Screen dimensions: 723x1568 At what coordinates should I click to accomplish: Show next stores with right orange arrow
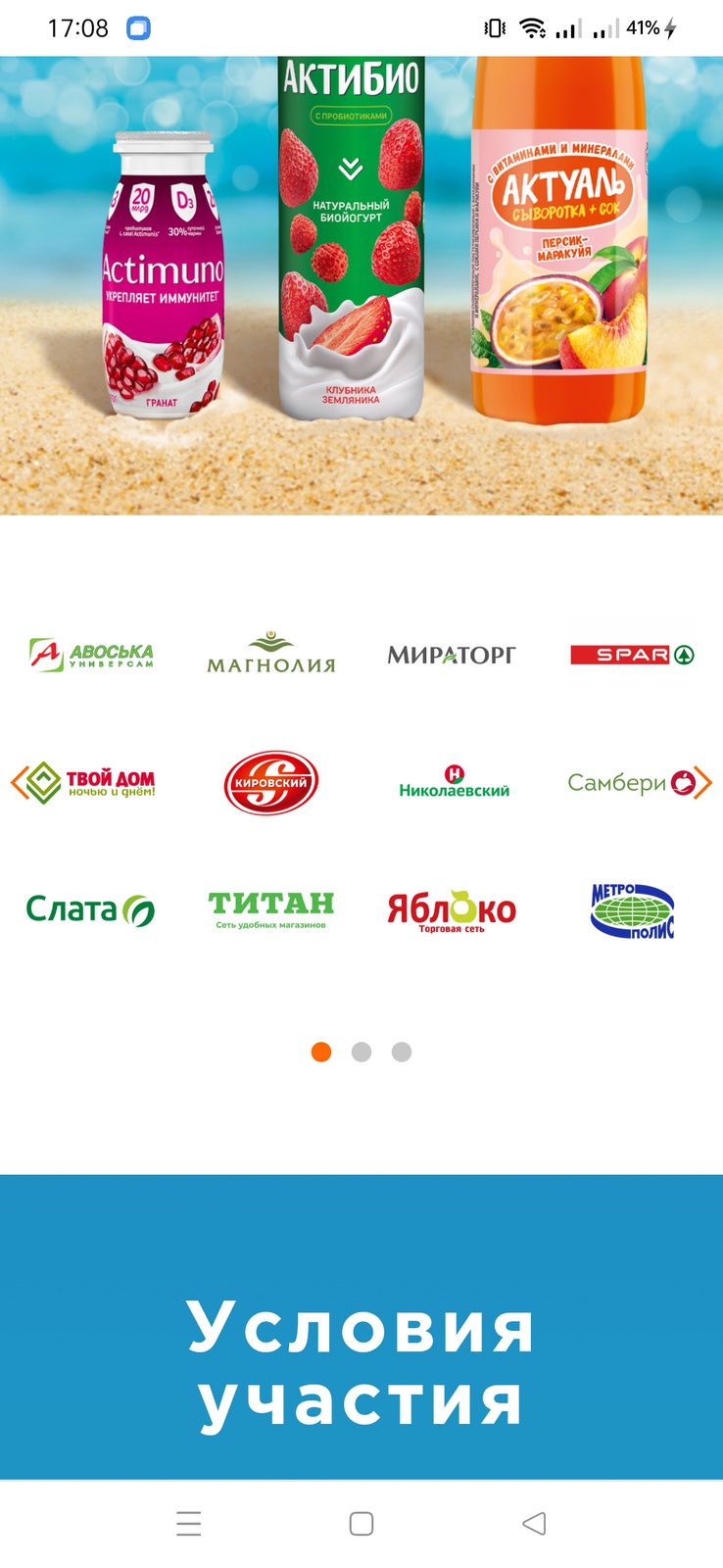tap(703, 783)
